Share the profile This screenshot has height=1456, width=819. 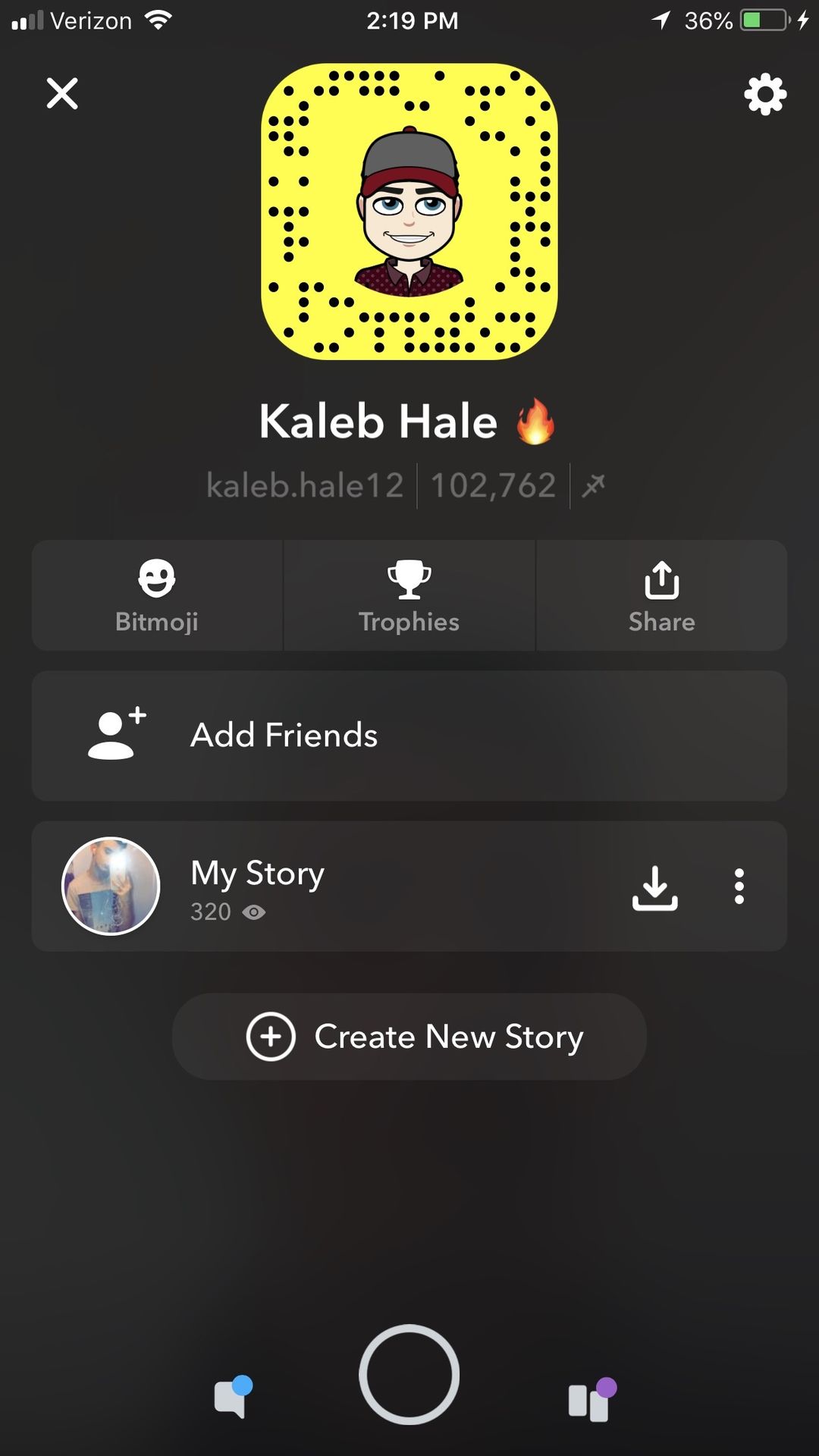pos(662,595)
